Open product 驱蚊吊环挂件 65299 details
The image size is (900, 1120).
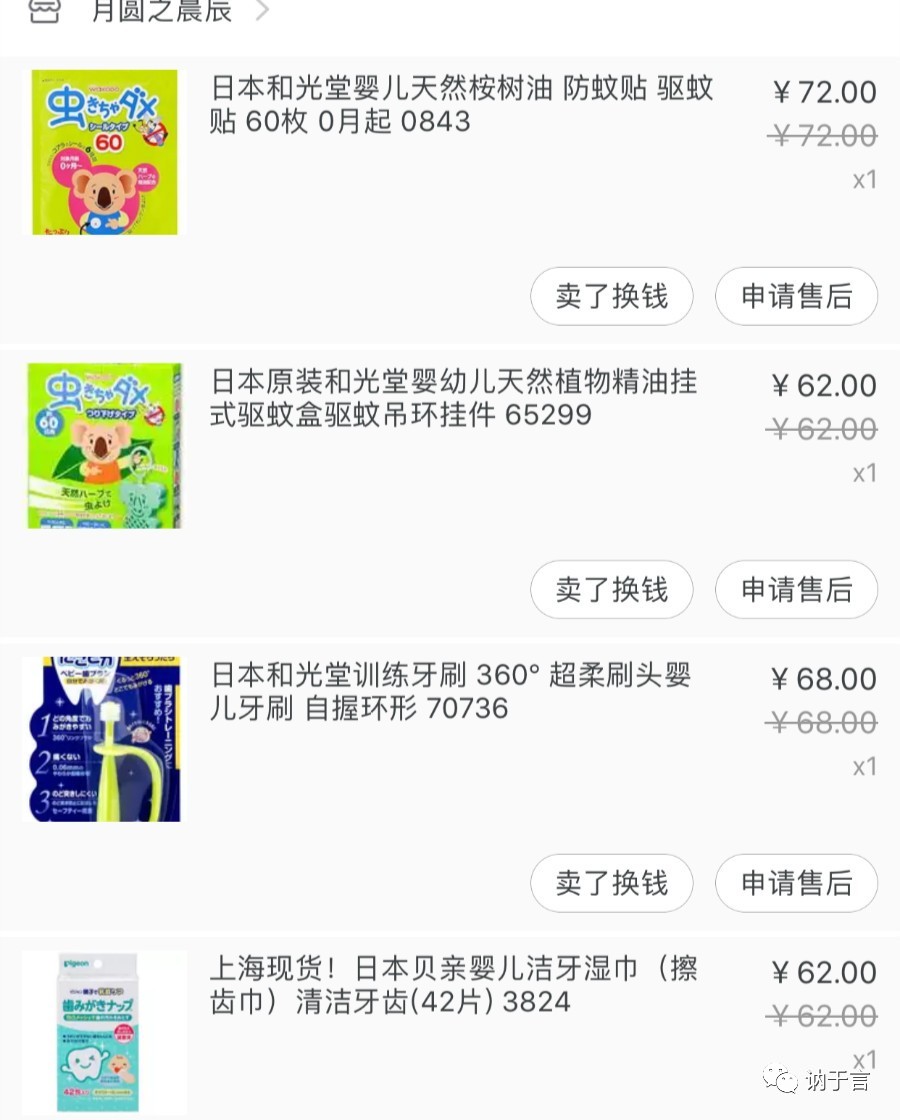coord(450,399)
